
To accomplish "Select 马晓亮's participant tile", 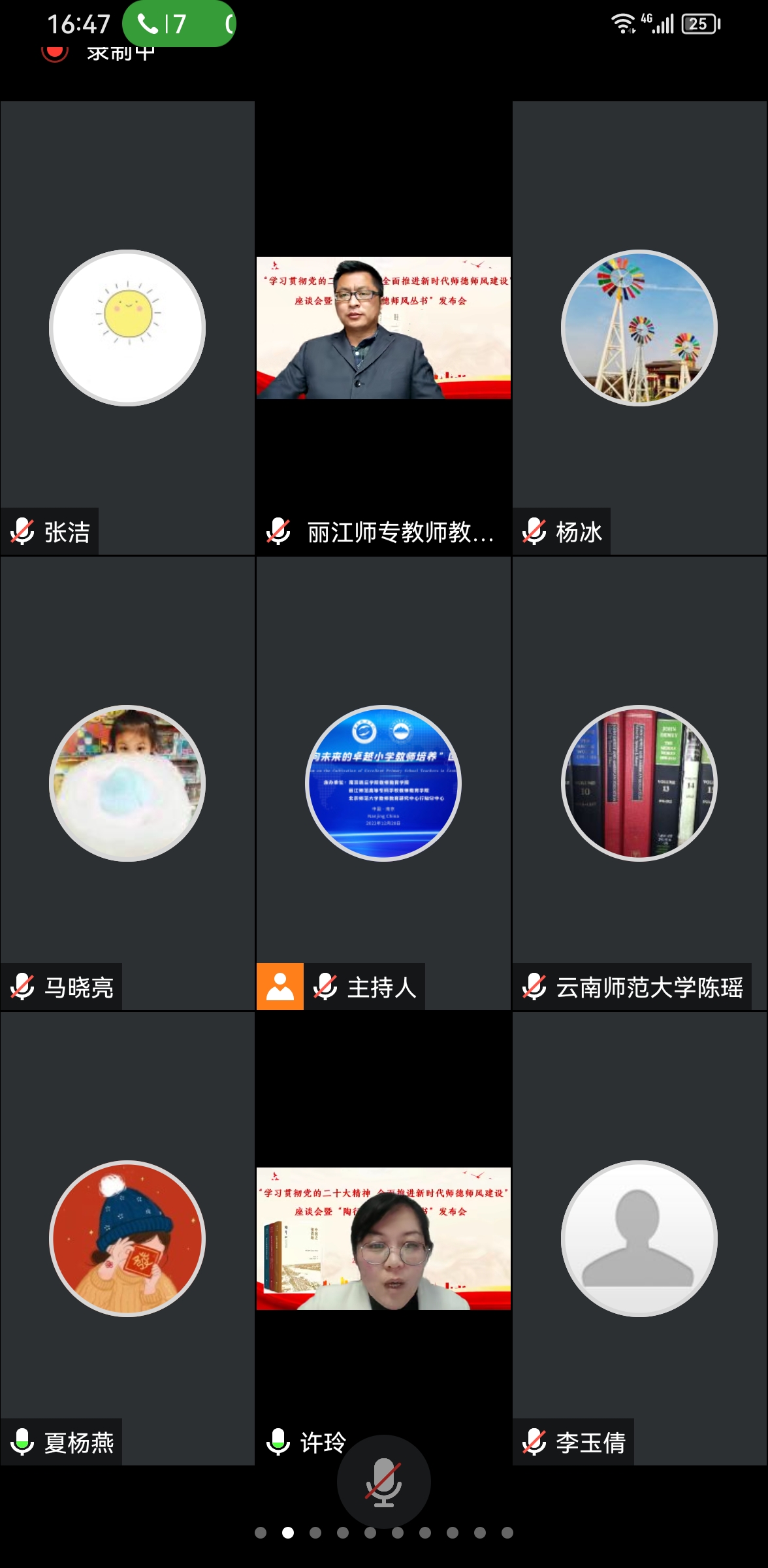I will click(127, 783).
